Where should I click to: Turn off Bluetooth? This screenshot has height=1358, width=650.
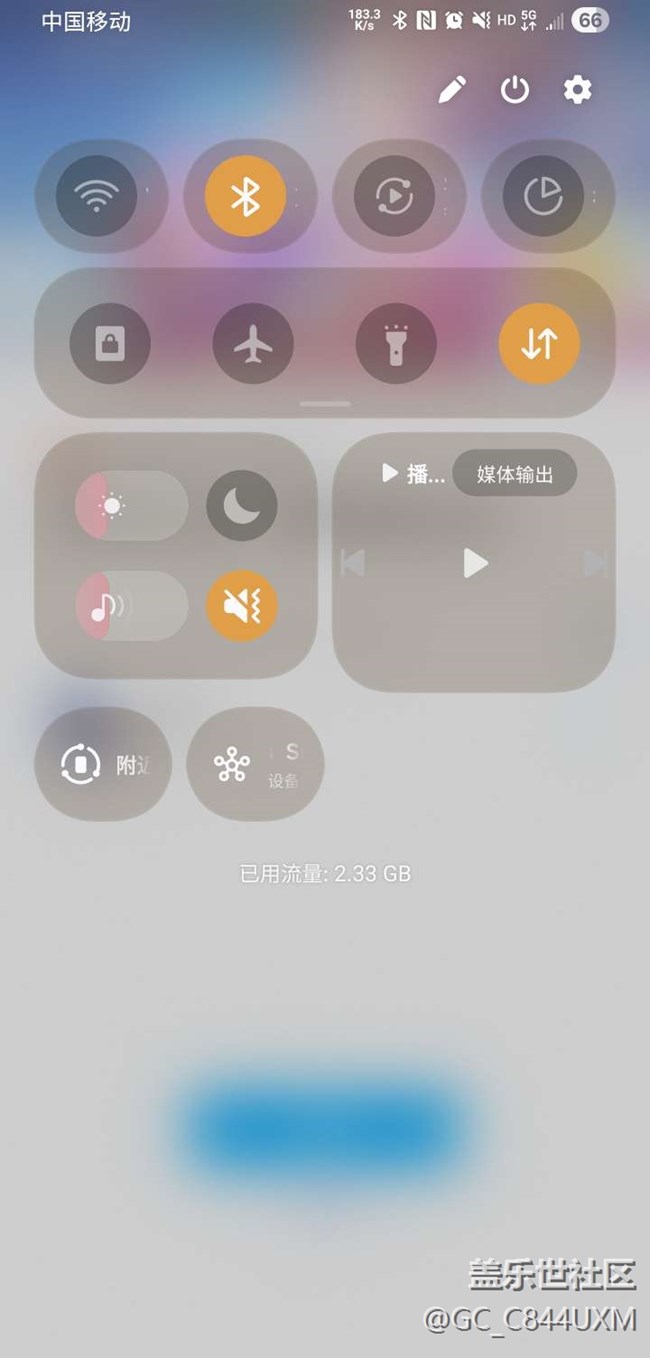[245, 196]
